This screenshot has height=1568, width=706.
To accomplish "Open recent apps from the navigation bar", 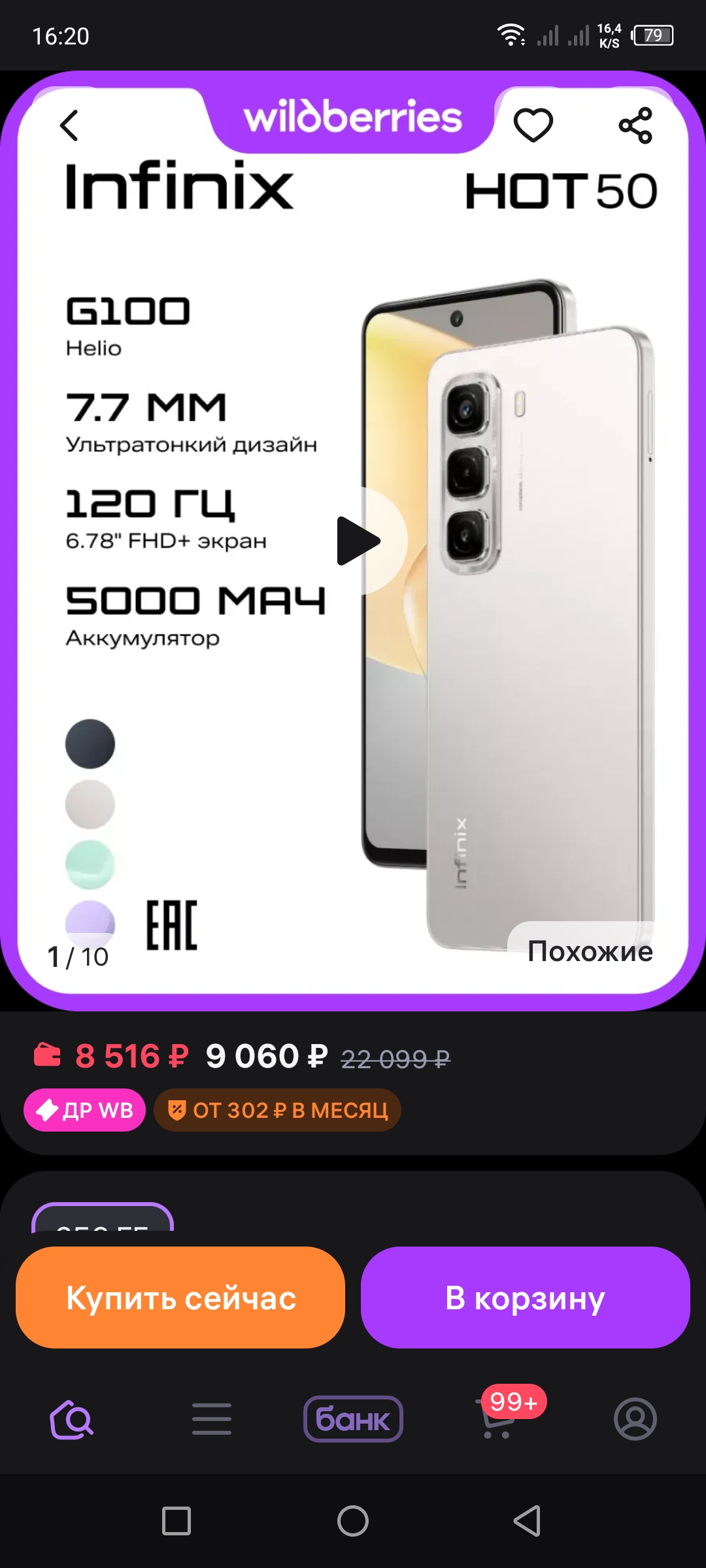I will pos(176,1521).
